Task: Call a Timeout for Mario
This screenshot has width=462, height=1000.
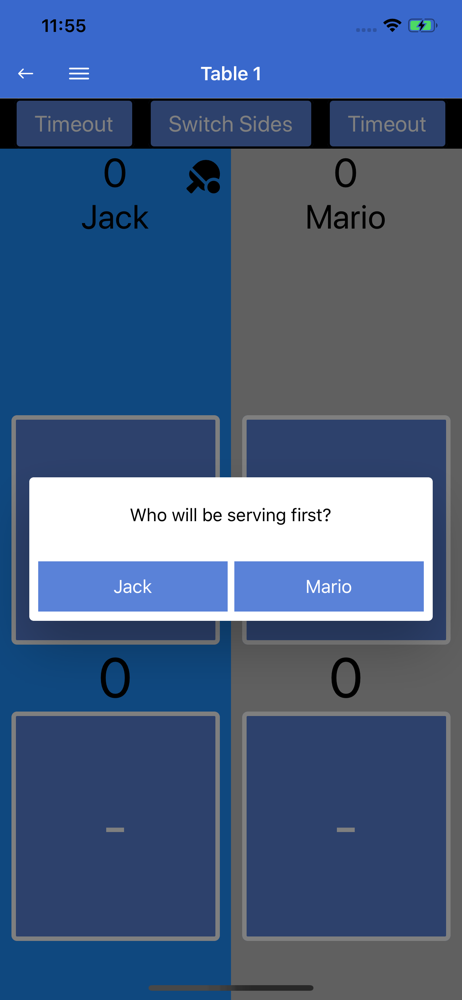Action: coord(387,124)
